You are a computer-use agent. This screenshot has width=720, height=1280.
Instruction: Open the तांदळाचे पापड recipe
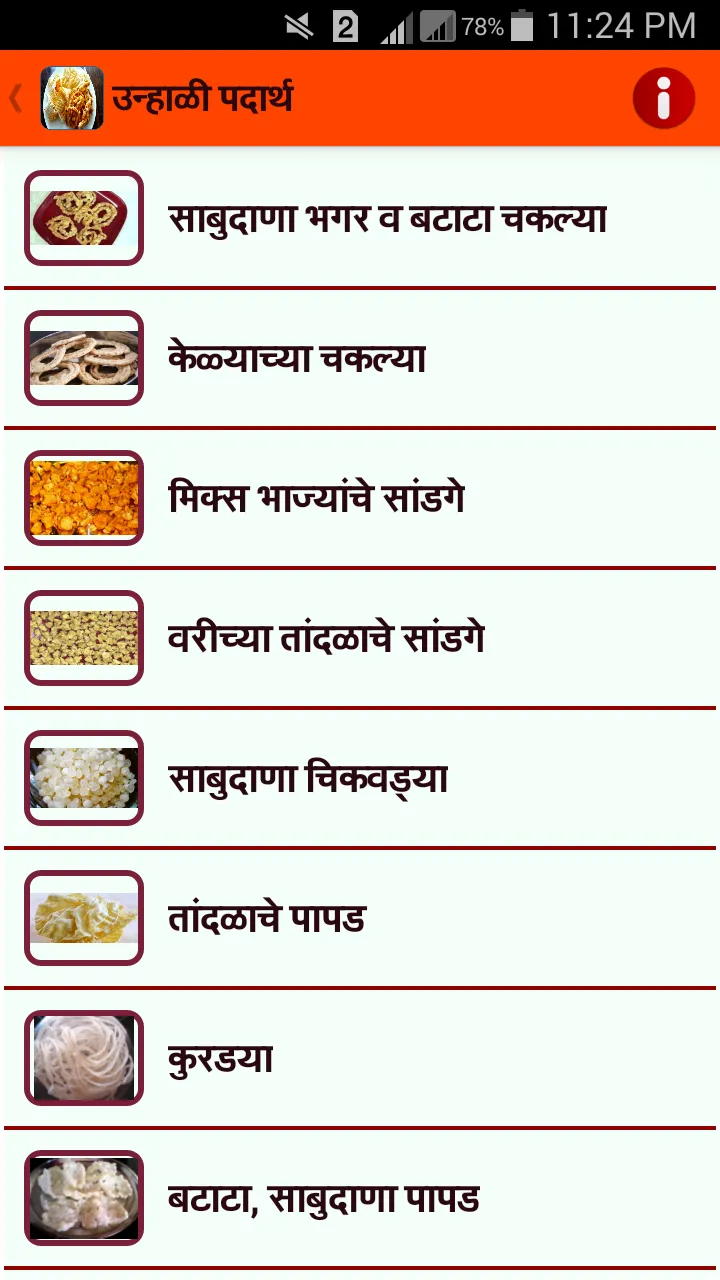point(360,918)
